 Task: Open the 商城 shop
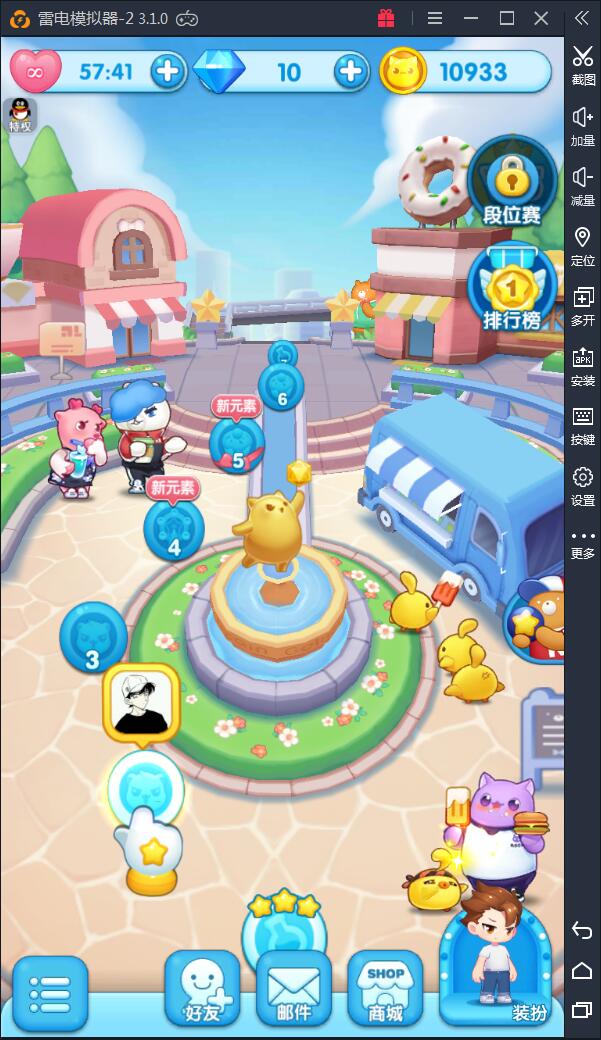click(385, 989)
